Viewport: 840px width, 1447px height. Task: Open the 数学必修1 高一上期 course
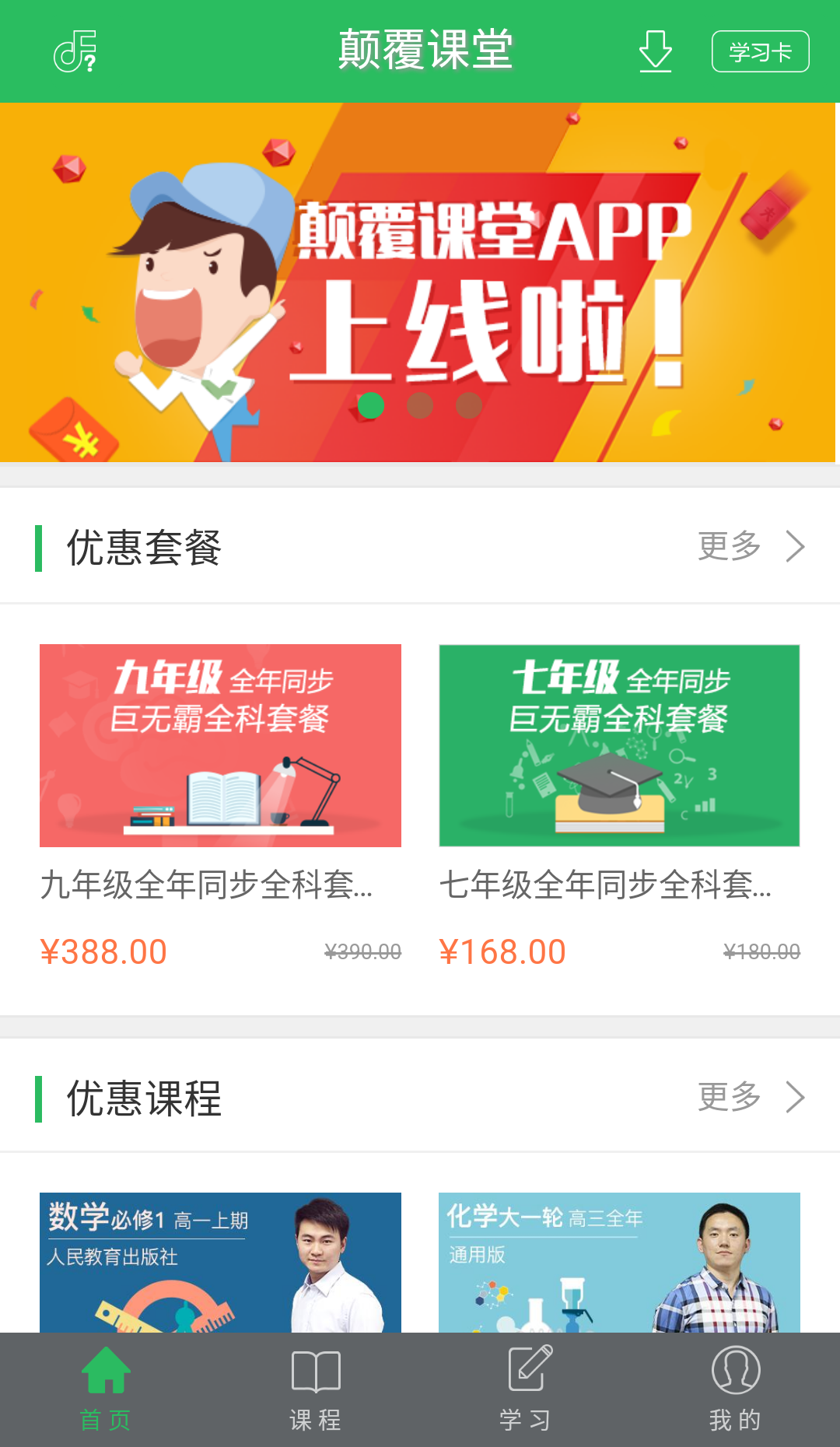click(220, 1262)
